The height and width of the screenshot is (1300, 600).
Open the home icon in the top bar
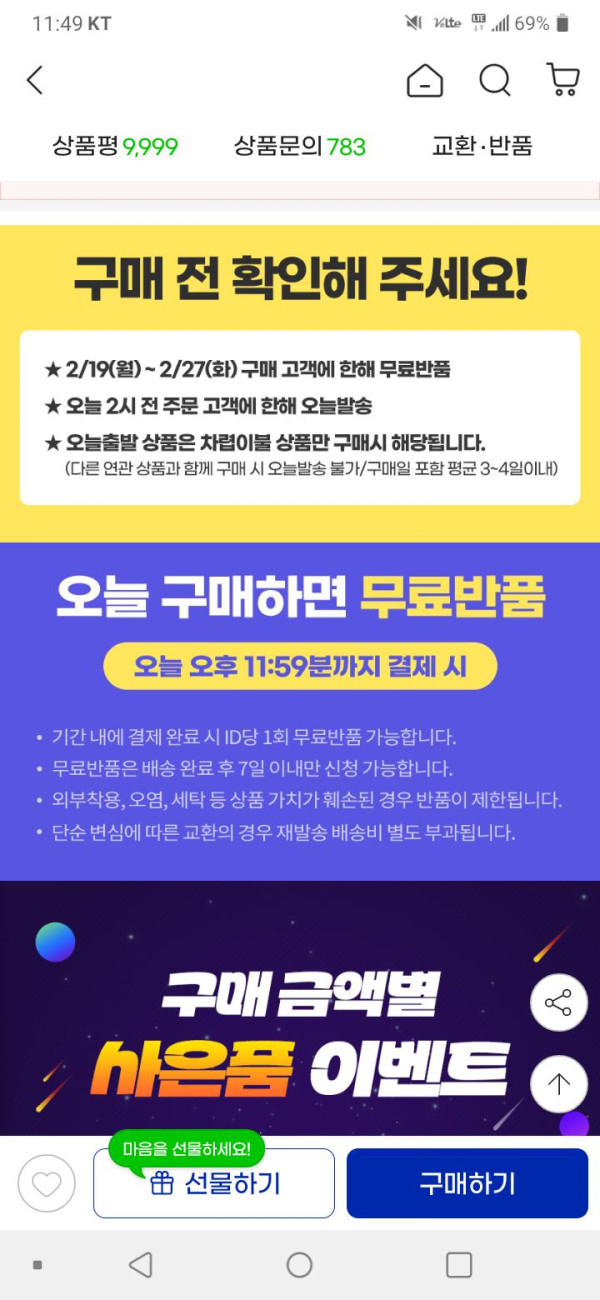(425, 80)
